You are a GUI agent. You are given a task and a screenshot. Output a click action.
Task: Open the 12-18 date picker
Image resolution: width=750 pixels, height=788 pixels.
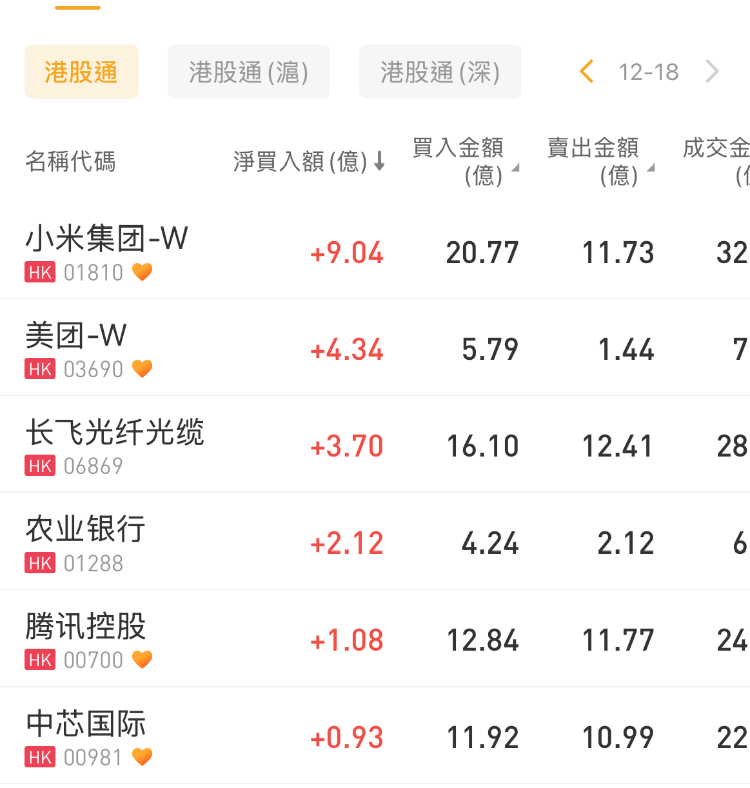(648, 72)
